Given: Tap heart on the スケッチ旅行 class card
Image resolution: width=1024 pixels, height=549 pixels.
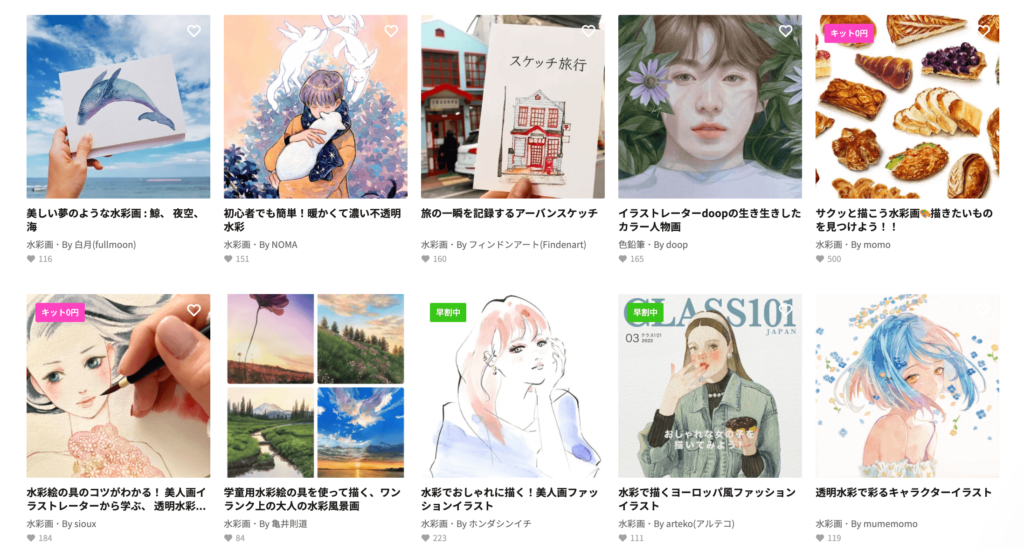Looking at the screenshot, I should tap(588, 31).
